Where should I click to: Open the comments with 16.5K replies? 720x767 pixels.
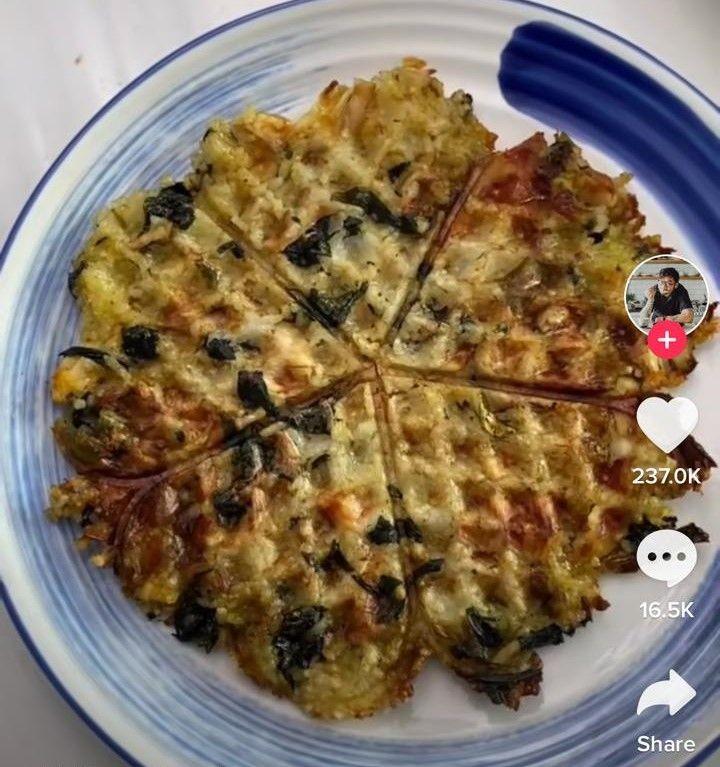[x=666, y=558]
